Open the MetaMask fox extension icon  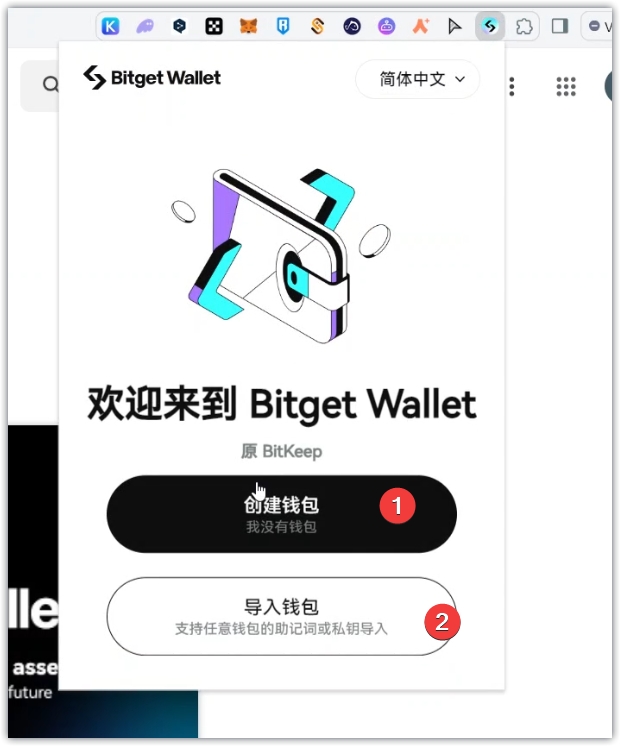[x=248, y=27]
